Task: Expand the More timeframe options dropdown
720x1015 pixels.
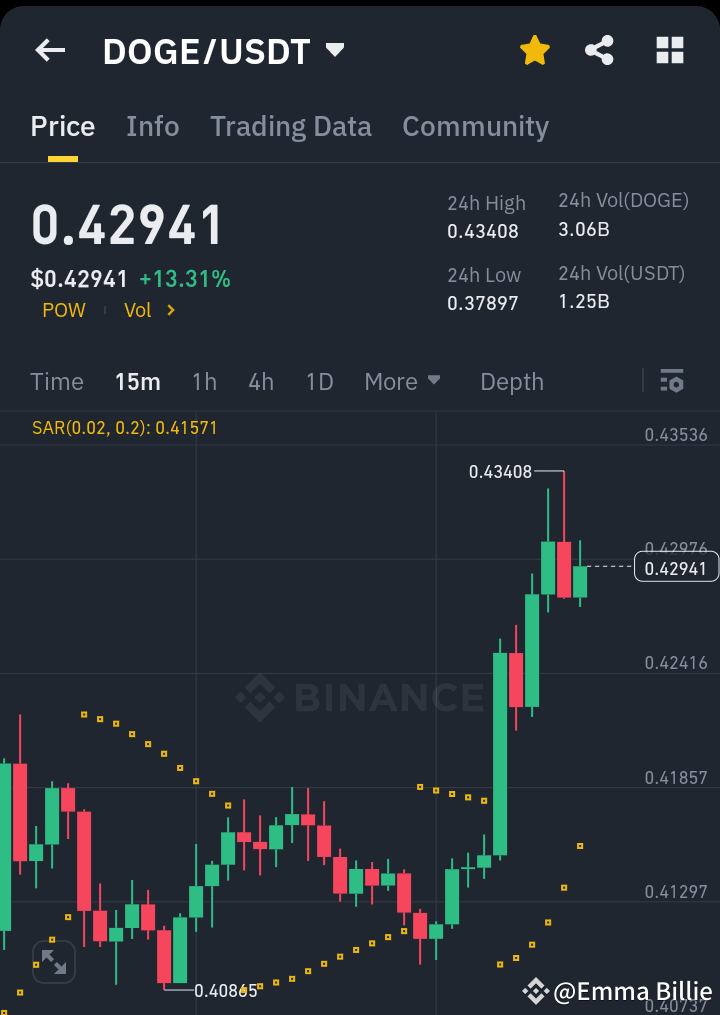Action: pyautogui.click(x=402, y=381)
